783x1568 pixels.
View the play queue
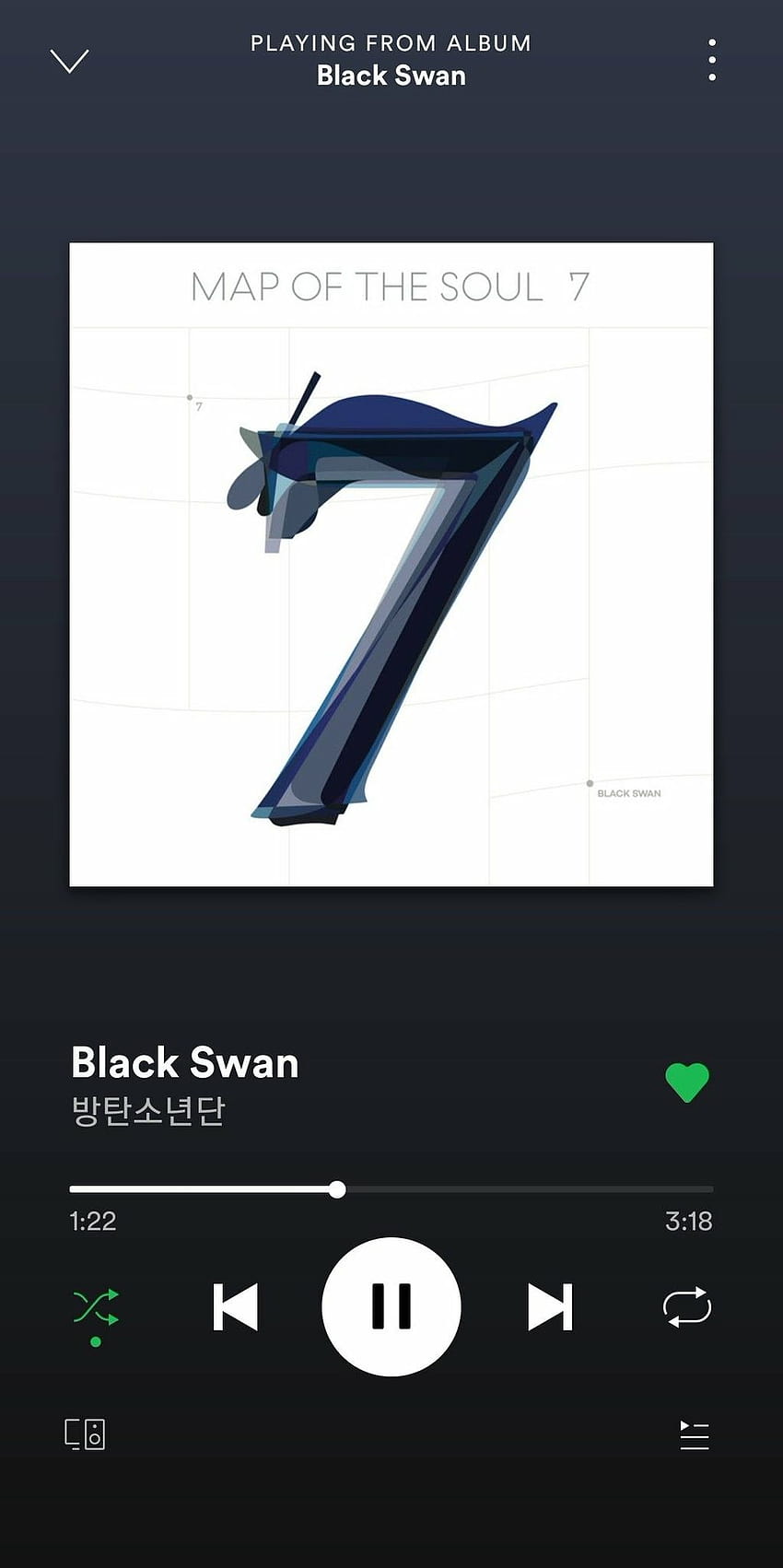(x=695, y=1434)
